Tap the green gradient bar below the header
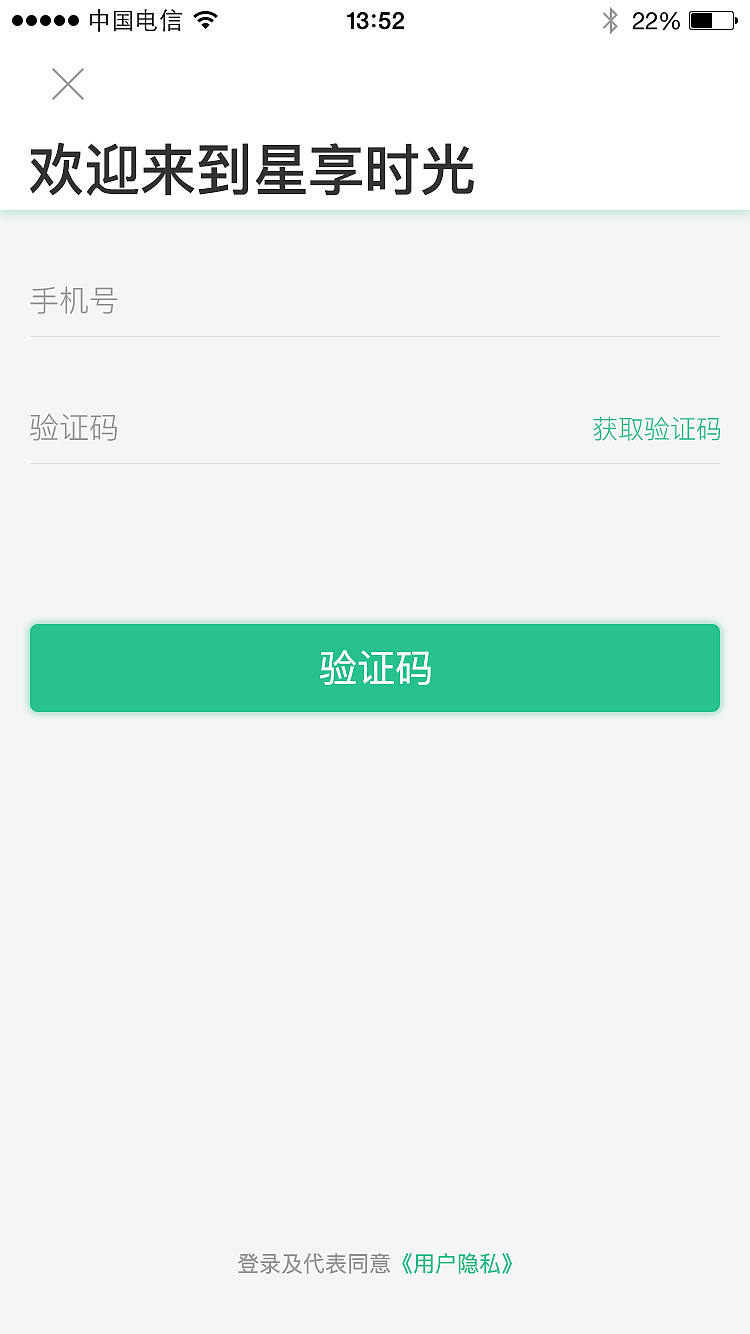The width and height of the screenshot is (750, 1334). [375, 212]
